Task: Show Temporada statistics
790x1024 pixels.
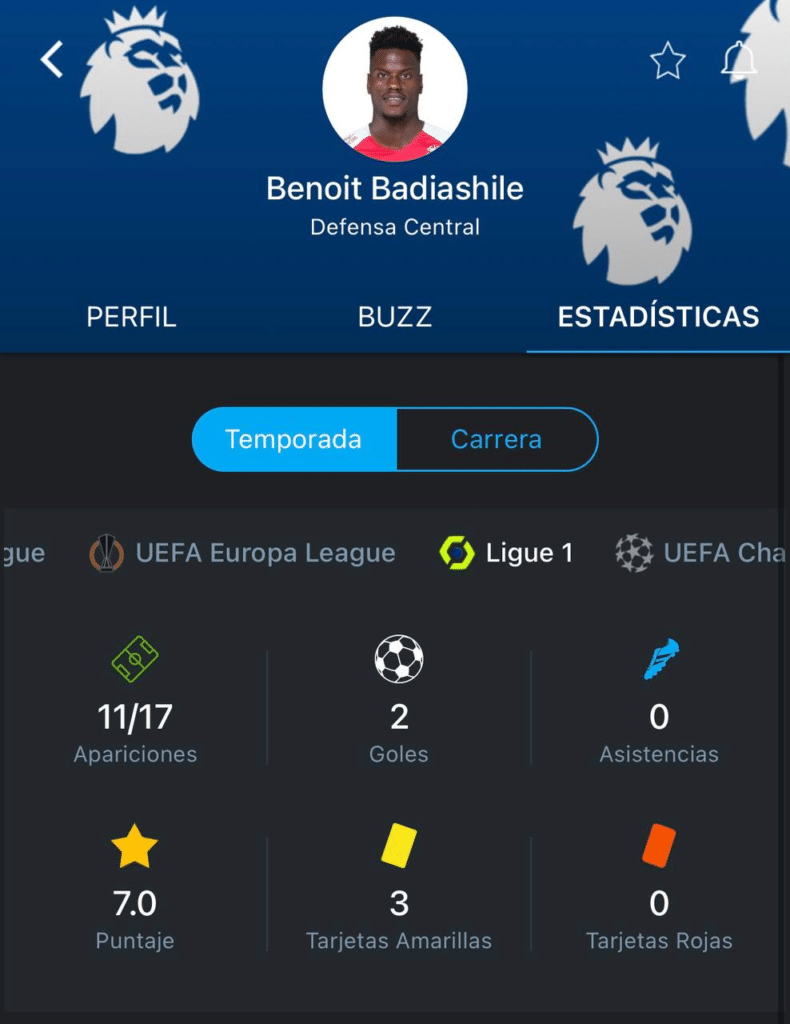Action: click(294, 439)
